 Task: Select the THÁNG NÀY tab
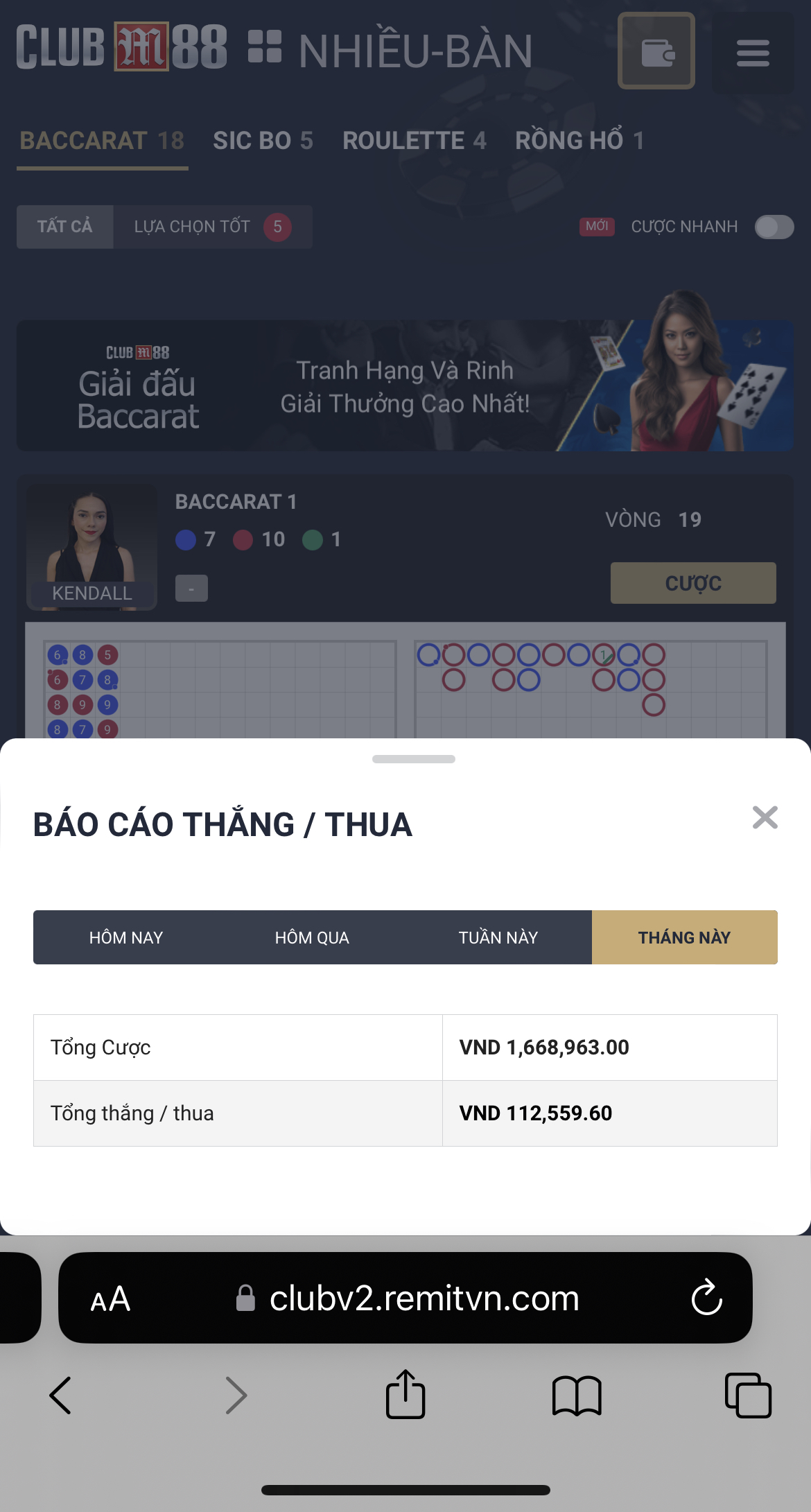(684, 937)
